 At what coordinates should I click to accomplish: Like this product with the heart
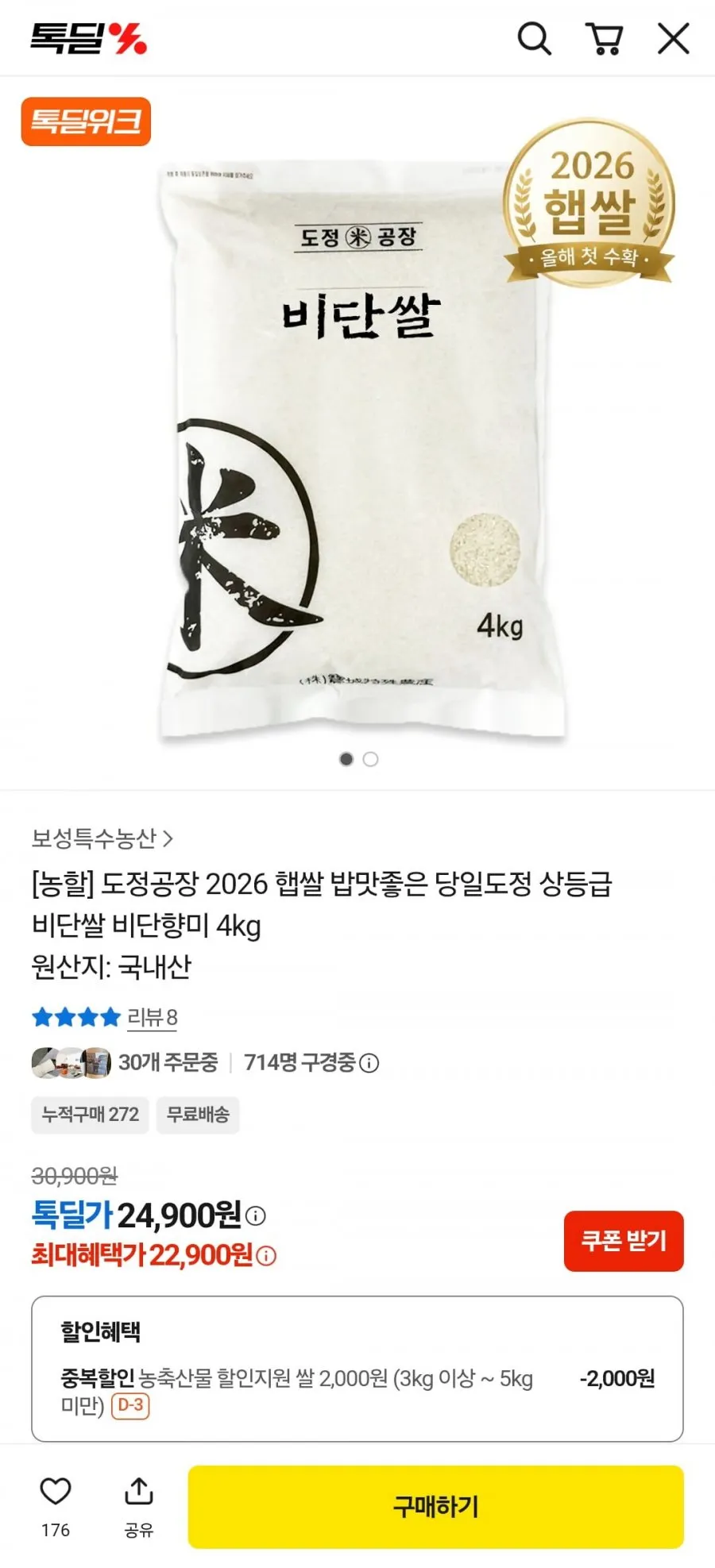pyautogui.click(x=56, y=1493)
